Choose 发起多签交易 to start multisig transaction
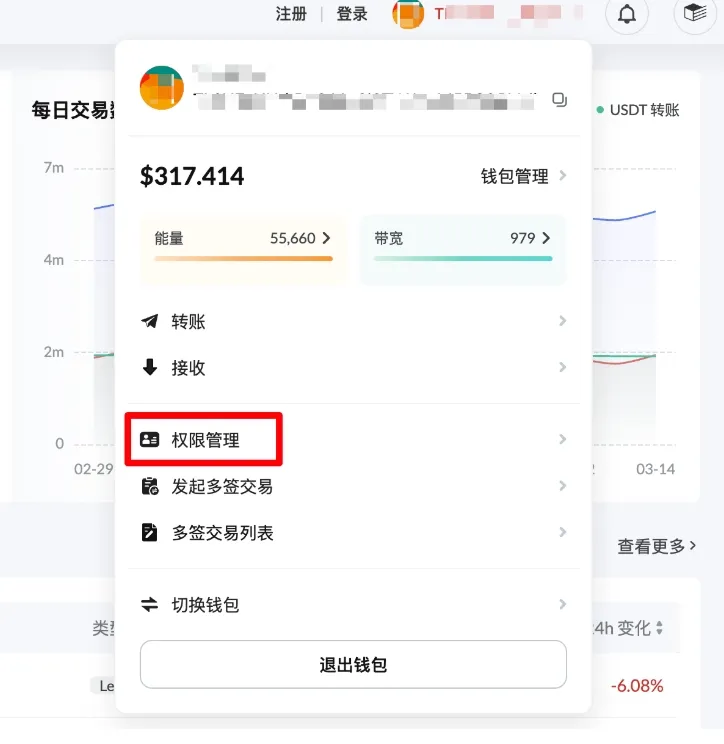 pyautogui.click(x=222, y=486)
